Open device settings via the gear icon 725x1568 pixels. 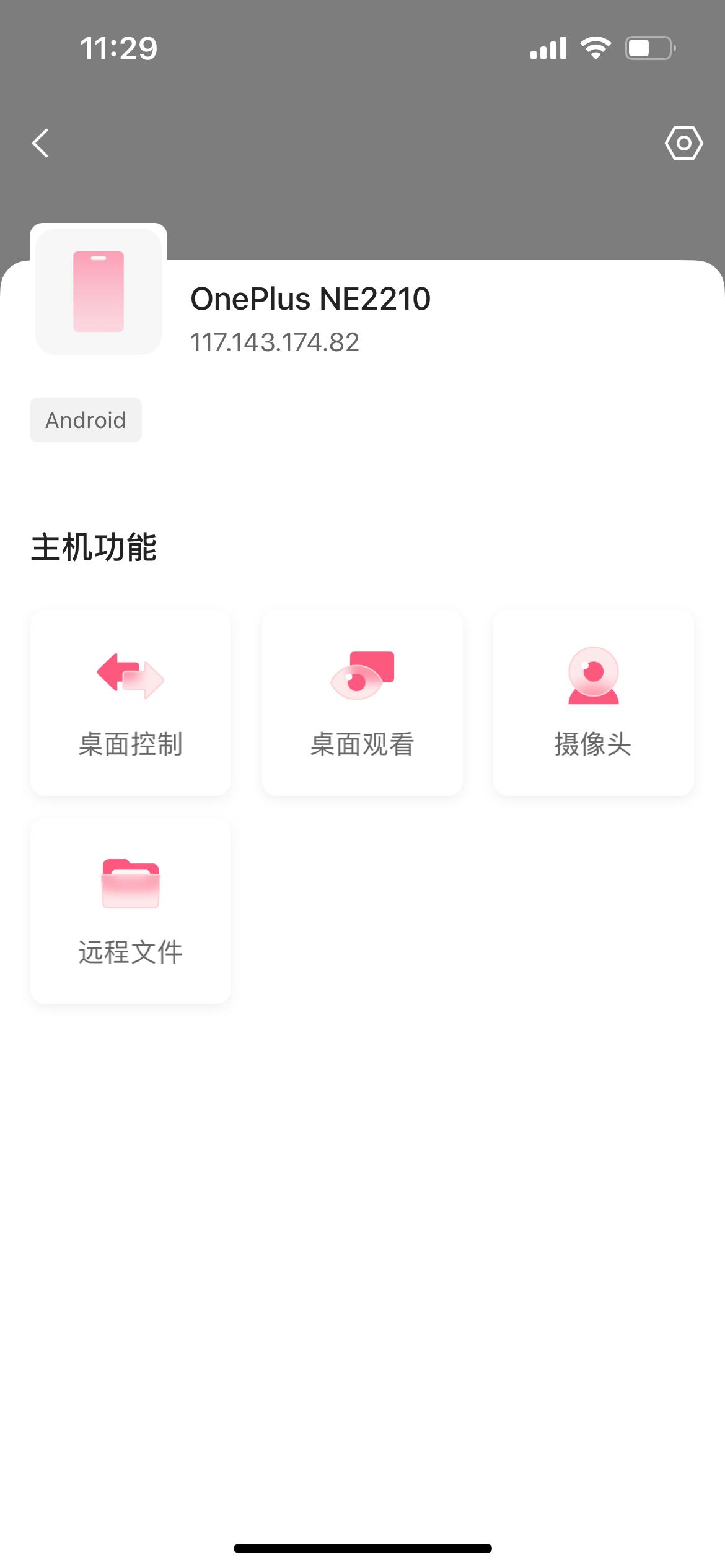click(683, 143)
